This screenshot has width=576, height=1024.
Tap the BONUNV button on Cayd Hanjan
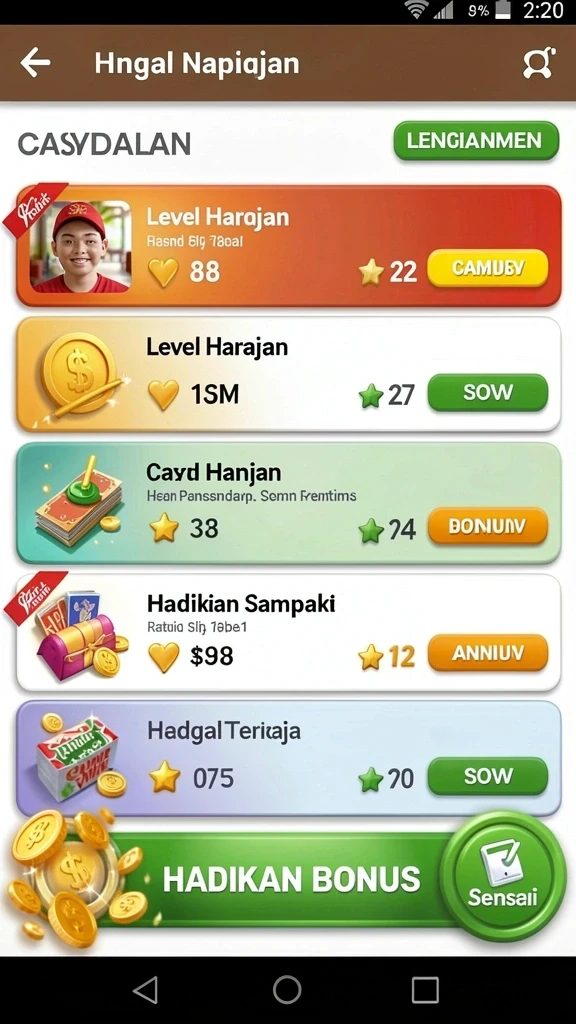pyautogui.click(x=487, y=526)
